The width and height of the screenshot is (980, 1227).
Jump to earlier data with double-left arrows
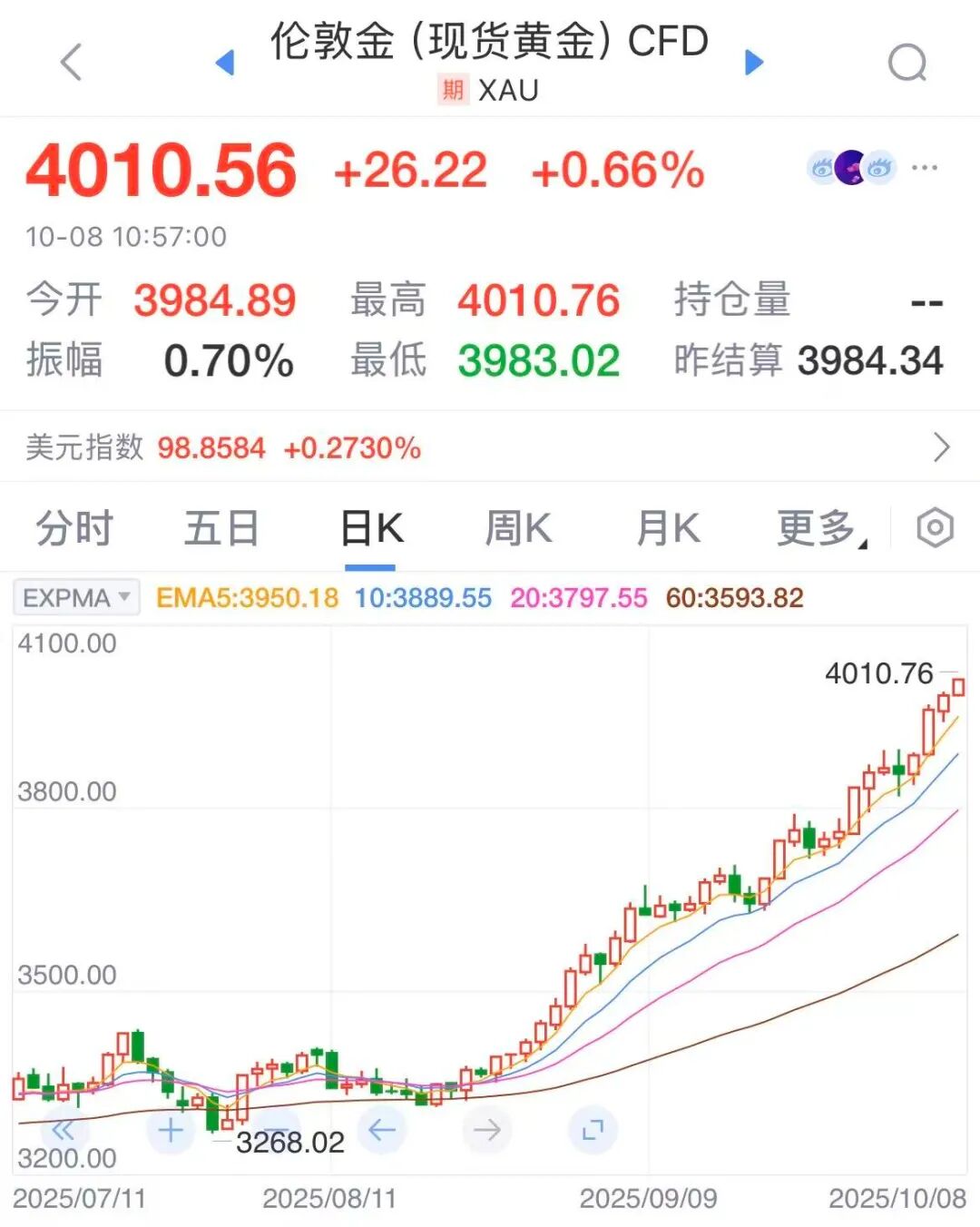click(x=64, y=1130)
